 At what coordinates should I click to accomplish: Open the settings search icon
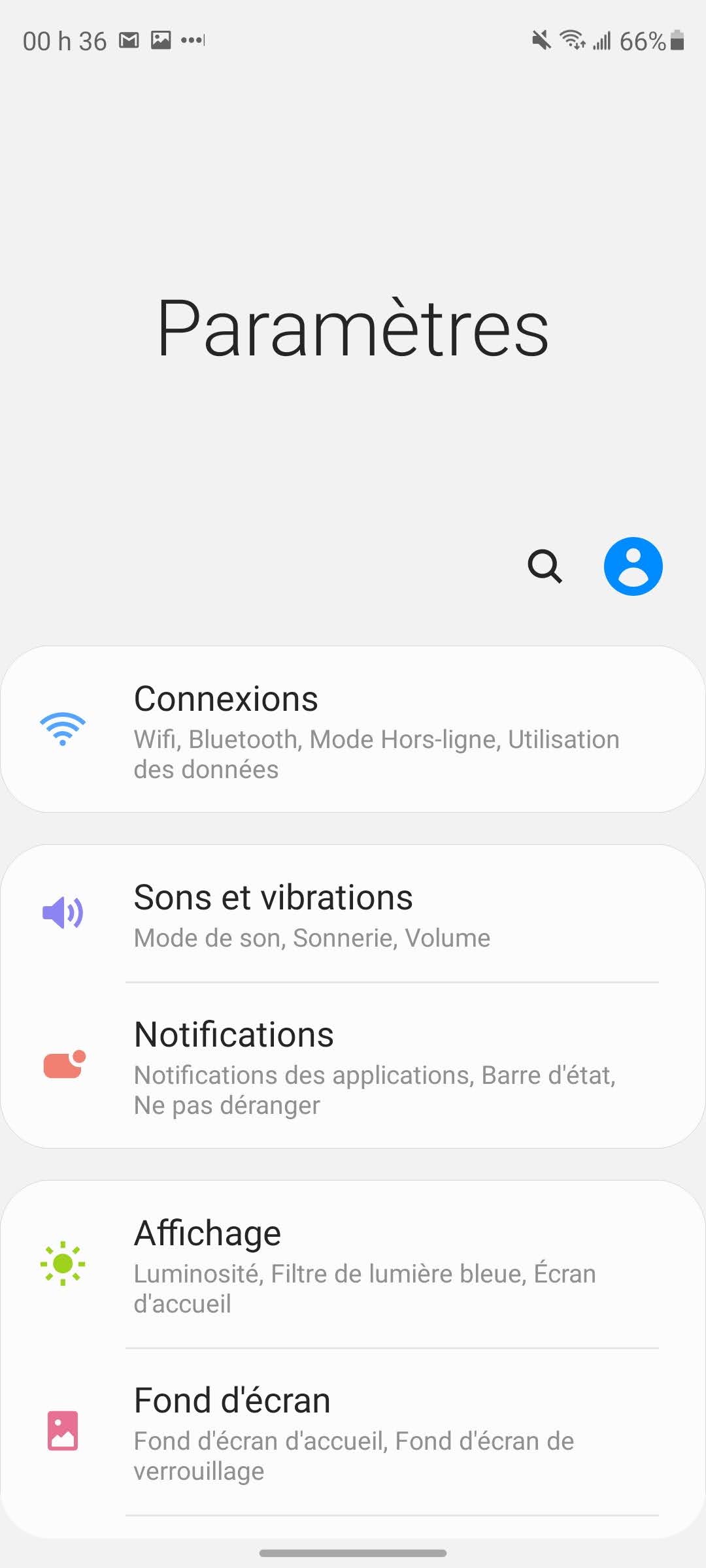[545, 566]
